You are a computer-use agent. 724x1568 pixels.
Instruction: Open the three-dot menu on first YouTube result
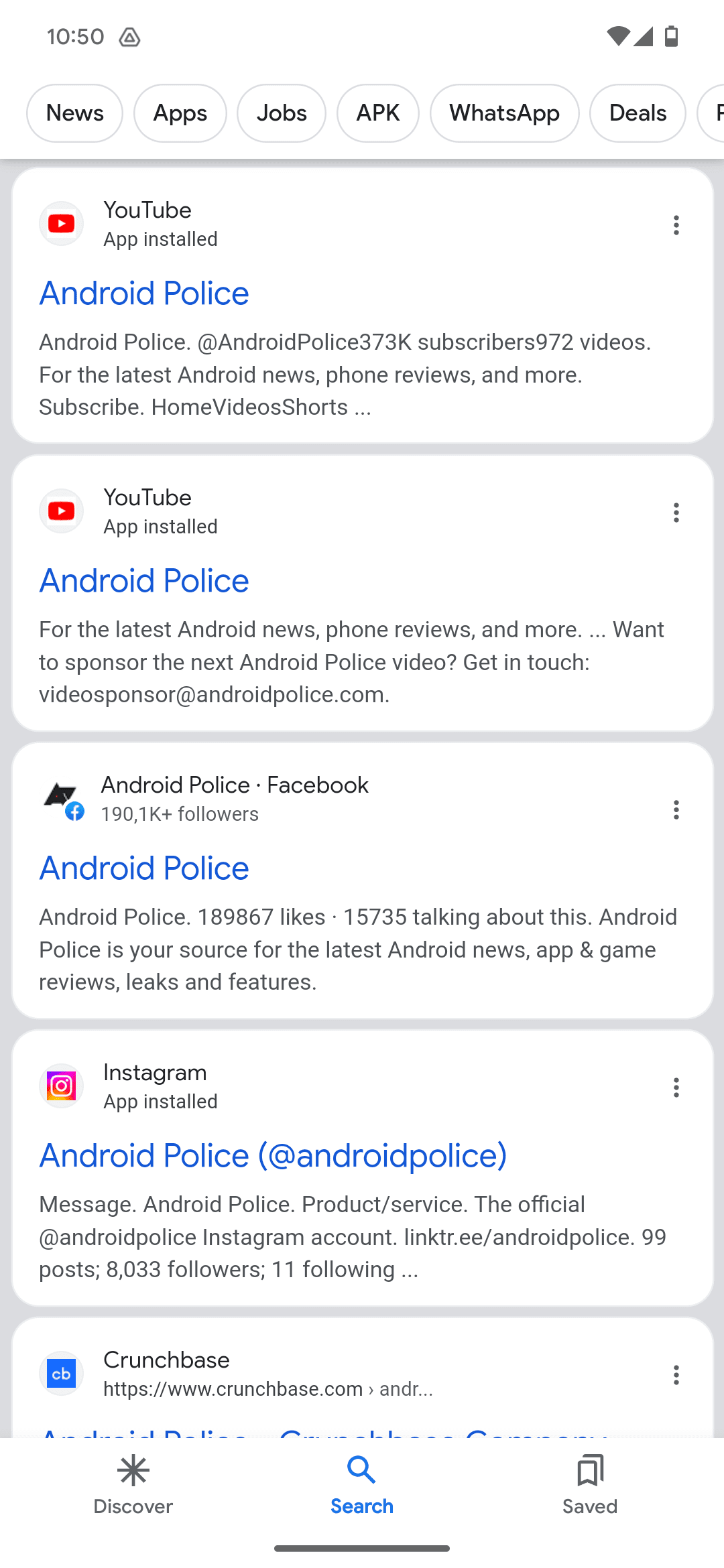[676, 226]
